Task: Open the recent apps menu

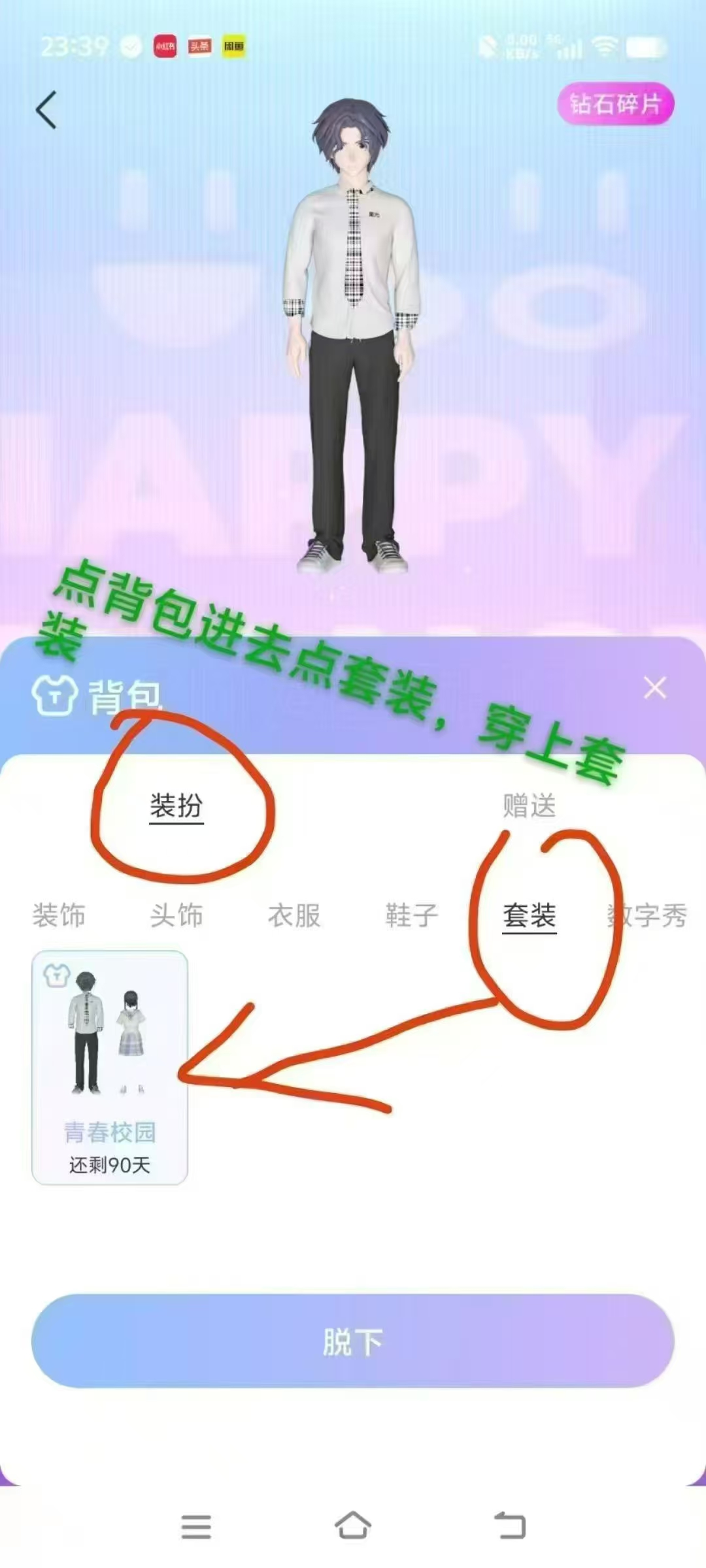Action: click(x=196, y=1527)
